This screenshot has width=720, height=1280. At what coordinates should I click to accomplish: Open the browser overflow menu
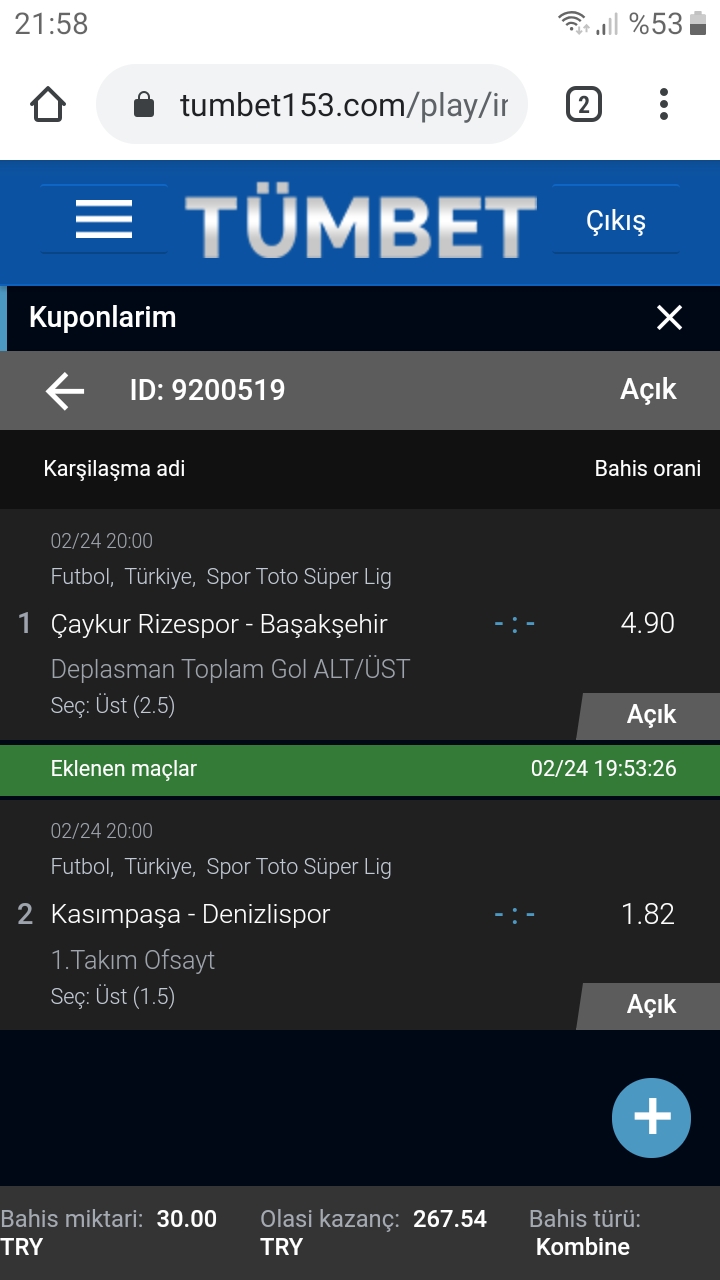[664, 104]
